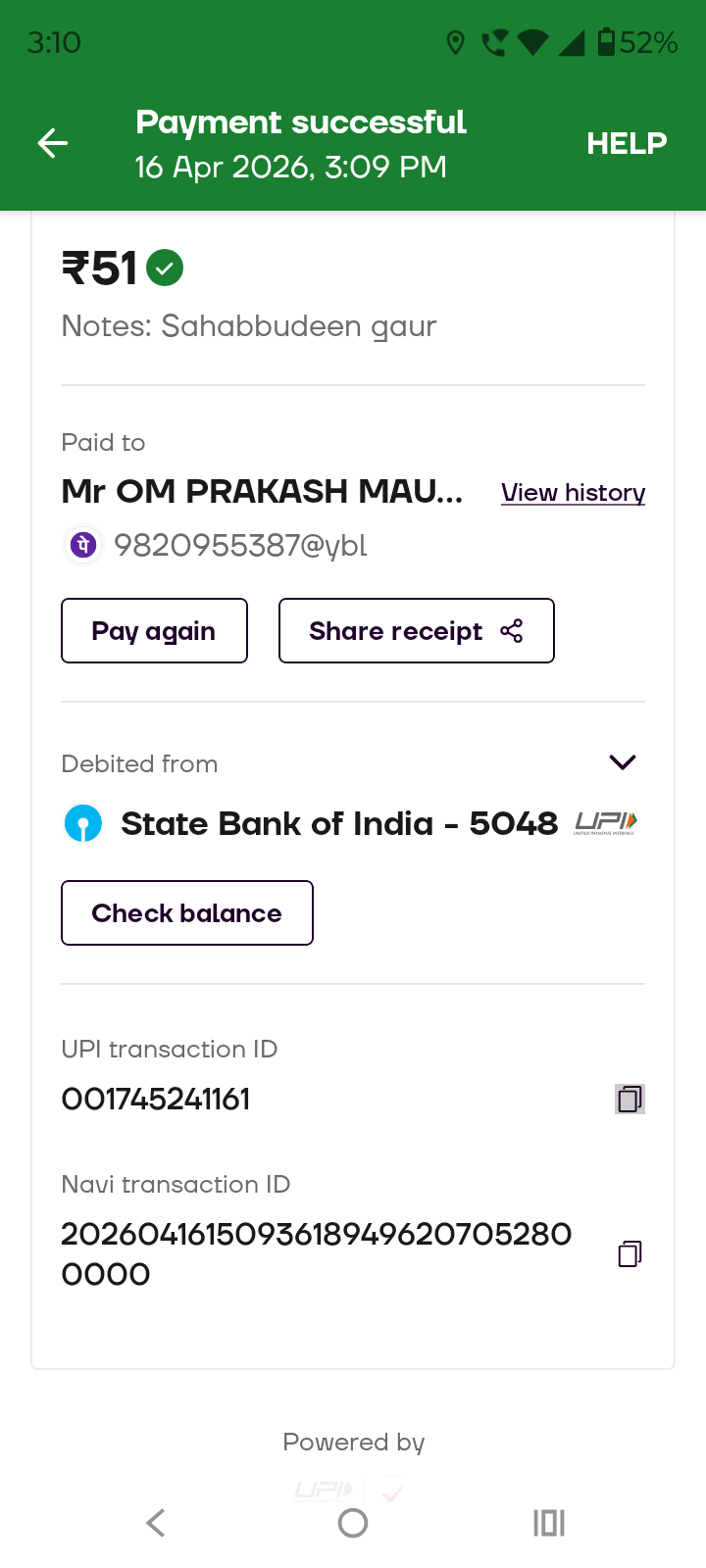Image resolution: width=706 pixels, height=1568 pixels.
Task: Check balance of State Bank of India
Action: [x=186, y=913]
